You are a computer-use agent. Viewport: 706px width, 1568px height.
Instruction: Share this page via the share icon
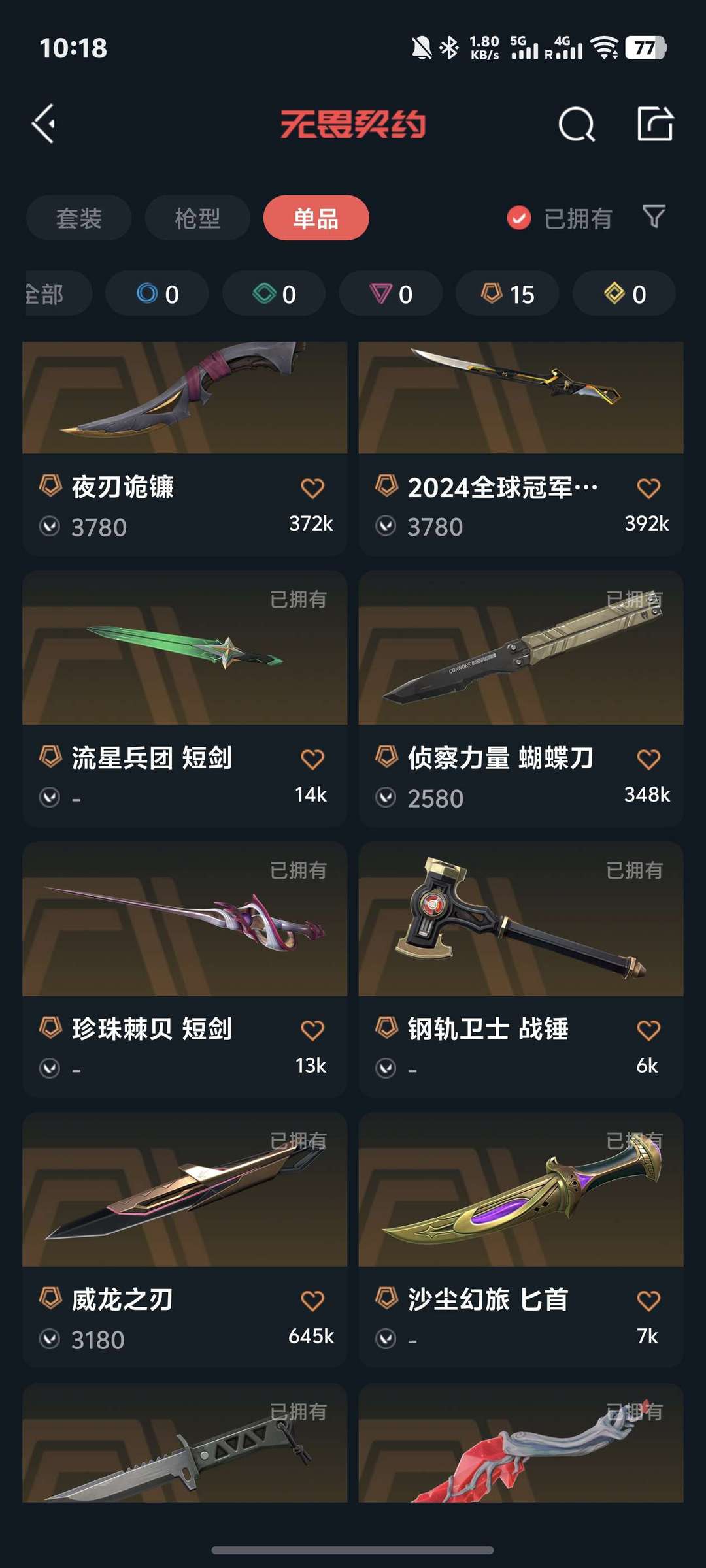655,123
